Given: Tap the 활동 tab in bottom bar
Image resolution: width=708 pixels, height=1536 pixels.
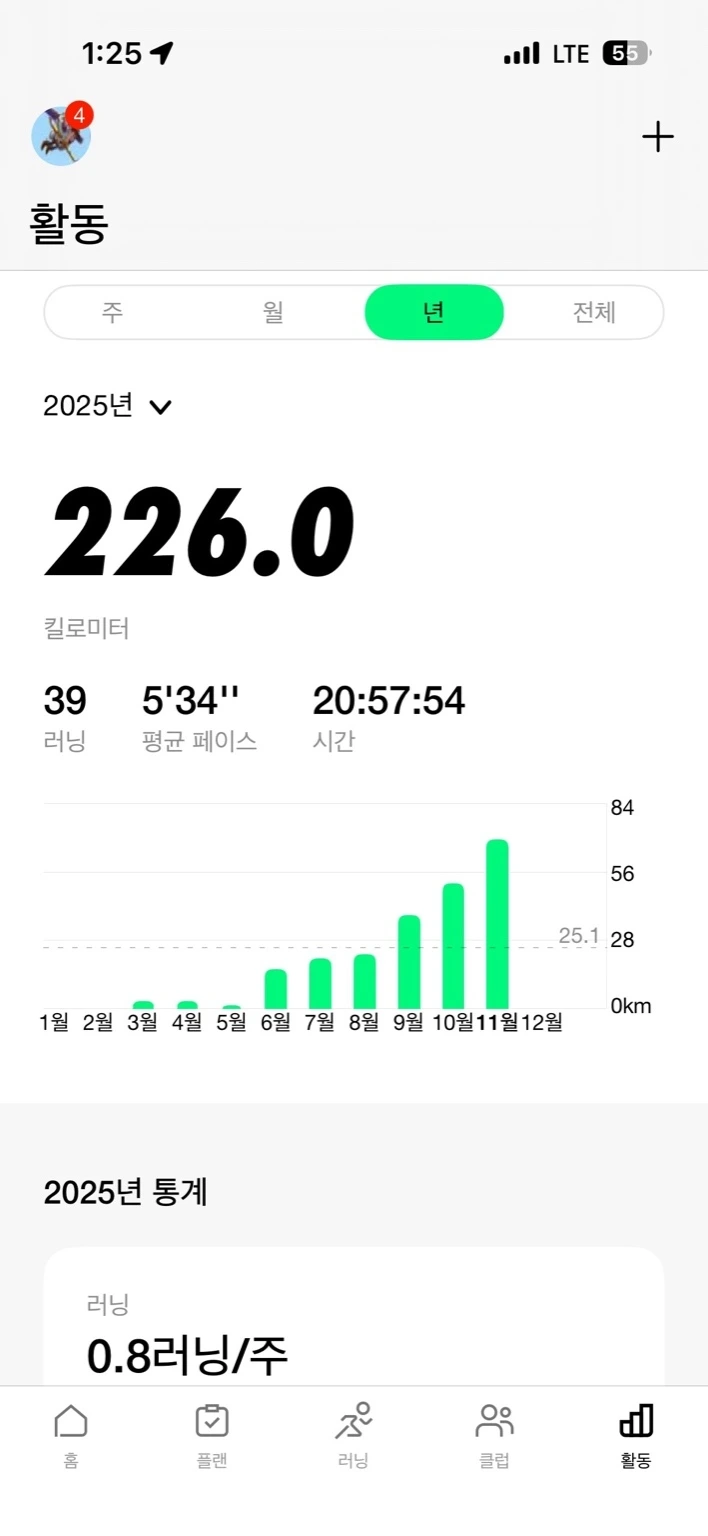Looking at the screenshot, I should [636, 1434].
